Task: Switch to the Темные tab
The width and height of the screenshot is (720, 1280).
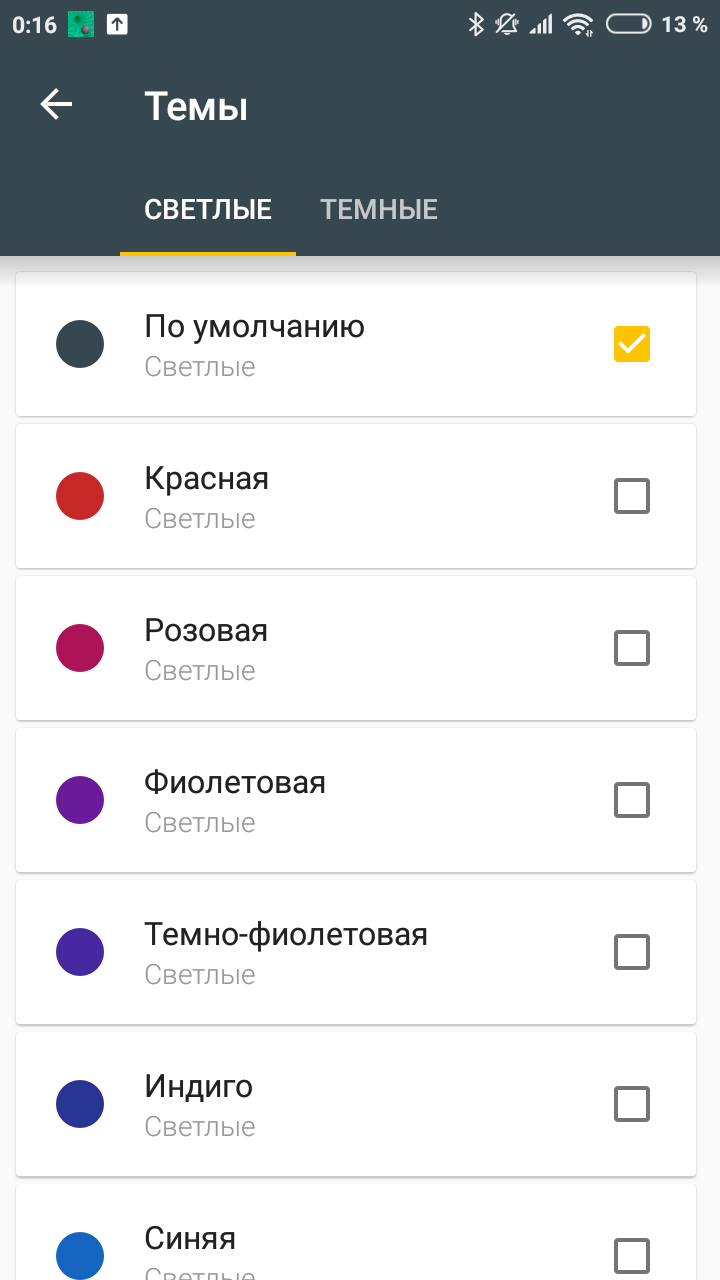Action: click(x=379, y=210)
